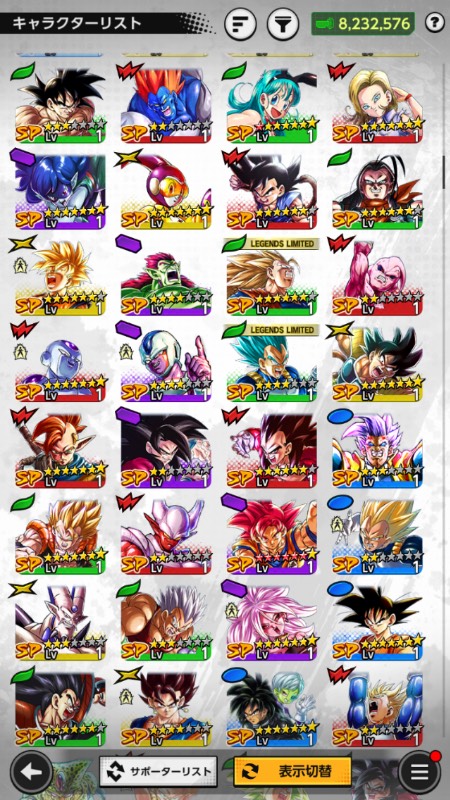Open the pink-haired Android 21 card
Viewport: 450px width, 800px height.
(x=271, y=623)
